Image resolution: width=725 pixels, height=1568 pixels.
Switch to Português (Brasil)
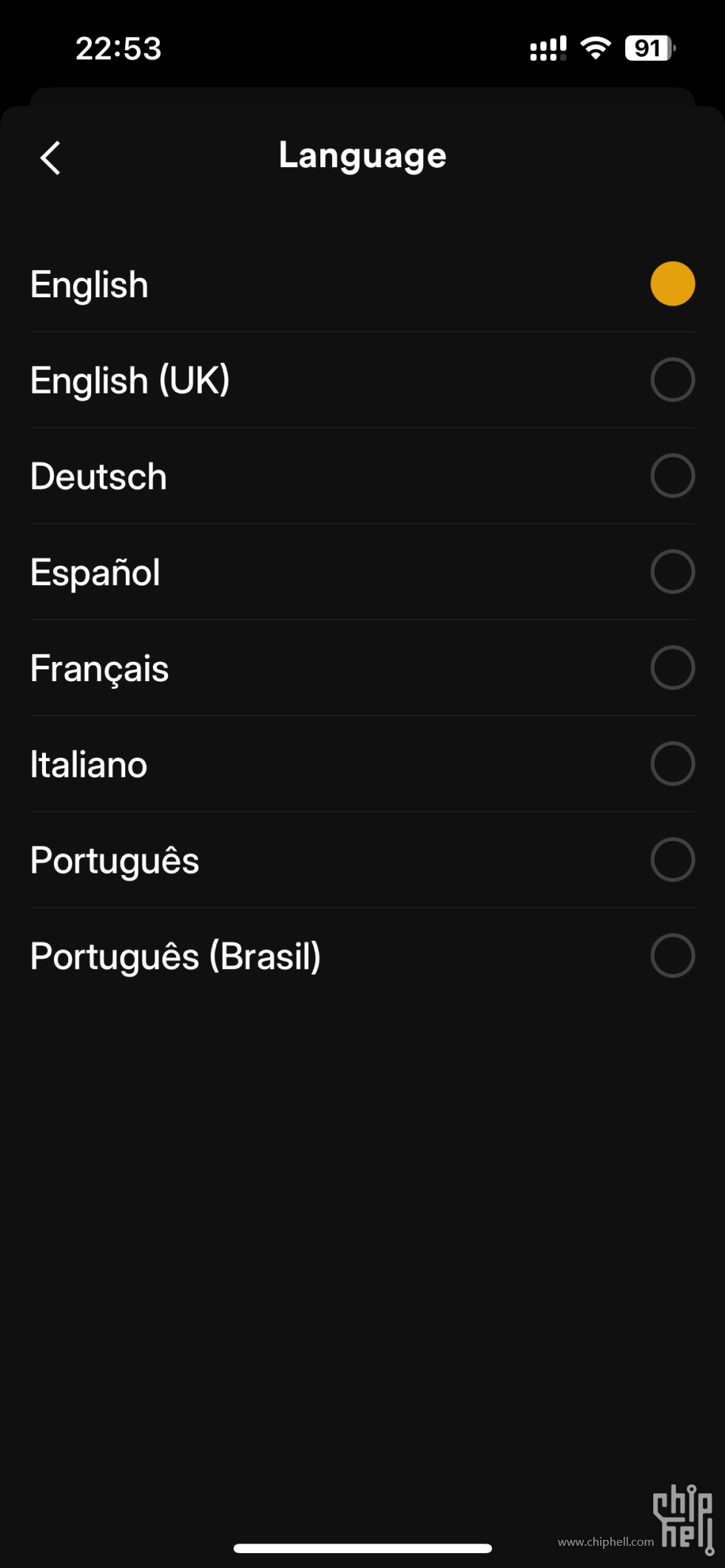tap(672, 956)
